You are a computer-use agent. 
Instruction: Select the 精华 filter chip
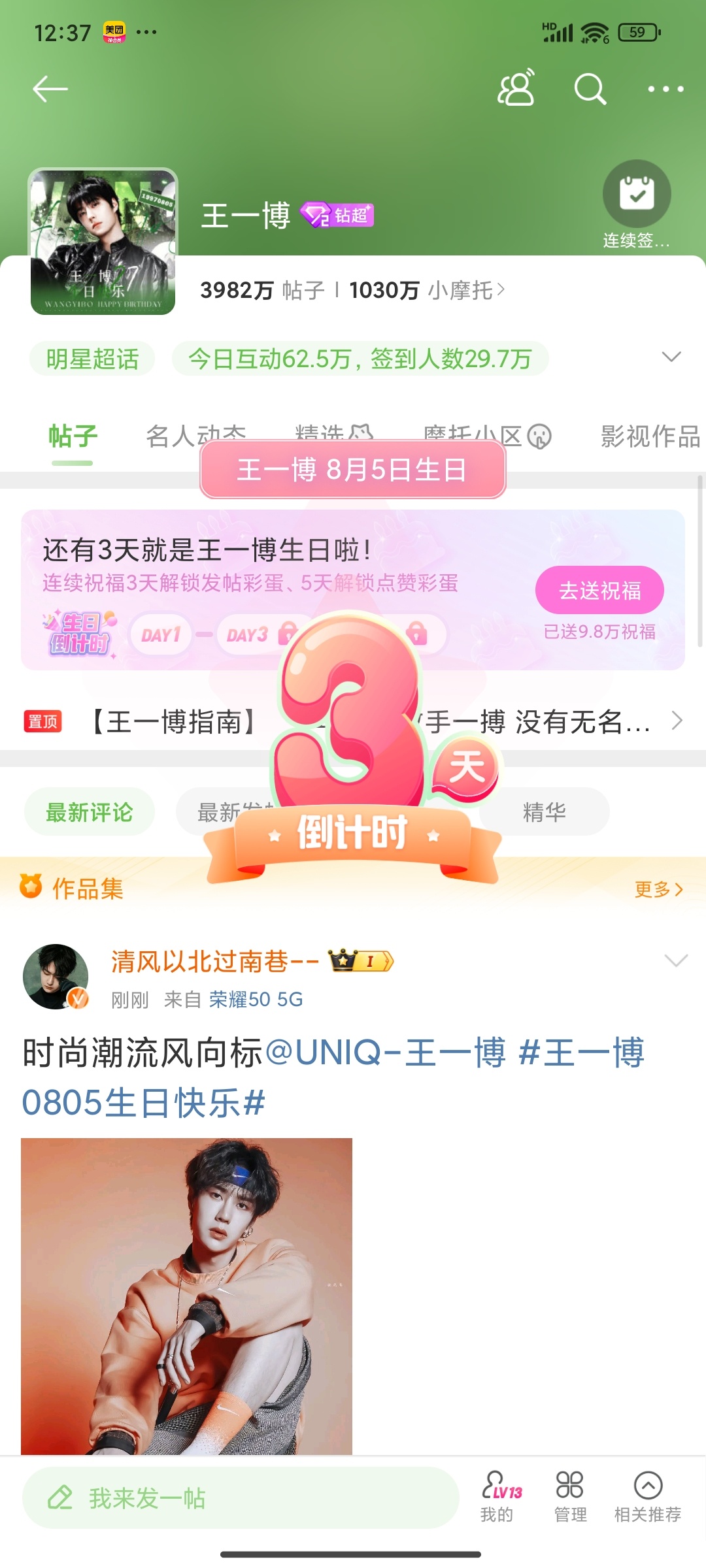tap(545, 812)
